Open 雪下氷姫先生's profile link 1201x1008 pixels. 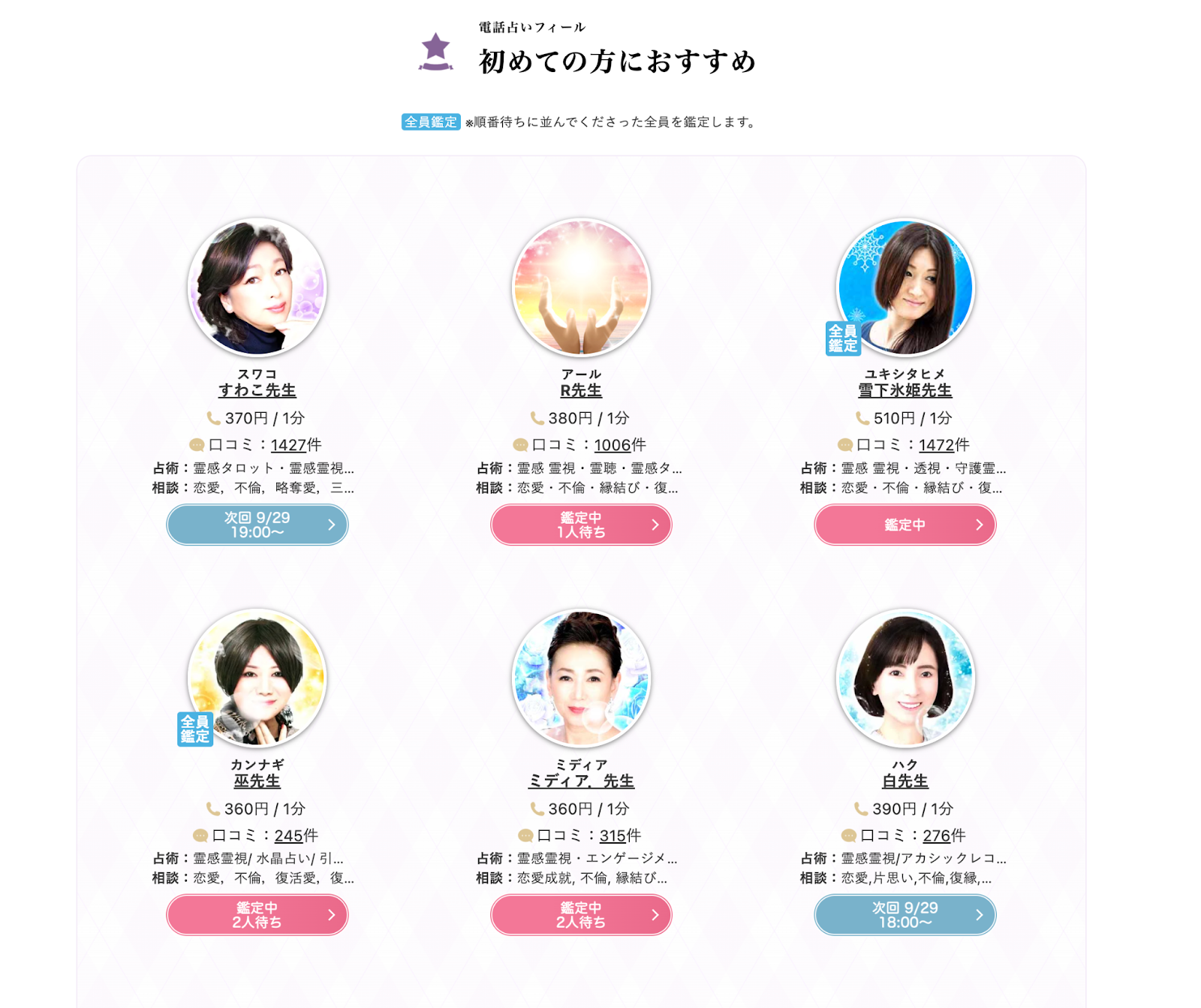[905, 390]
